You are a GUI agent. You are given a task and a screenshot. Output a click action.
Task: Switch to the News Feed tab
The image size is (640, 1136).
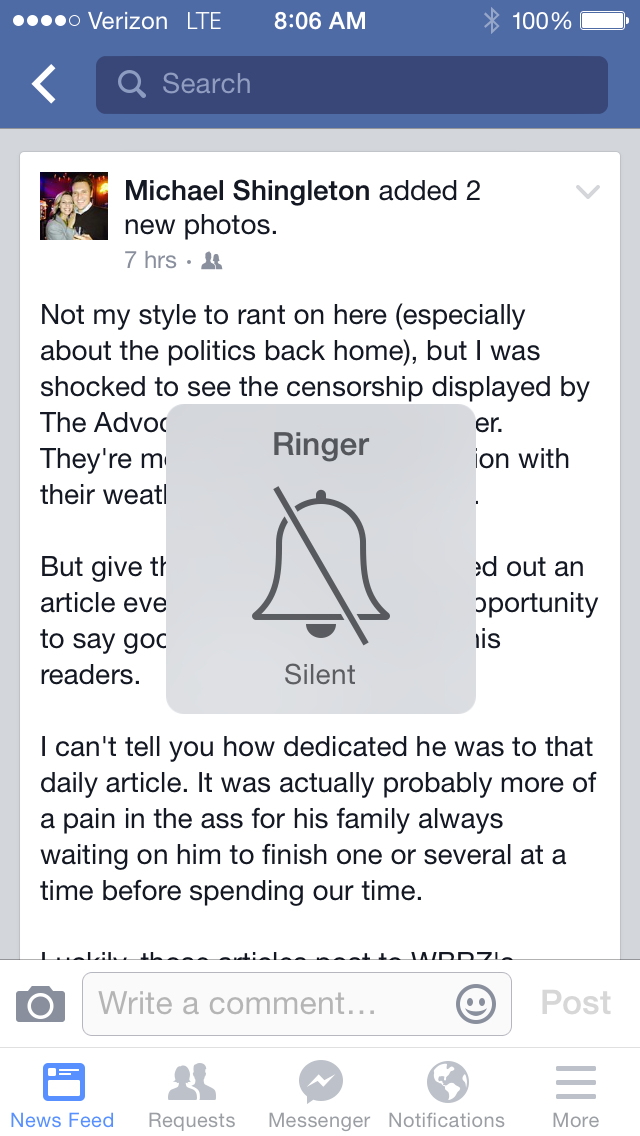pos(63,1095)
